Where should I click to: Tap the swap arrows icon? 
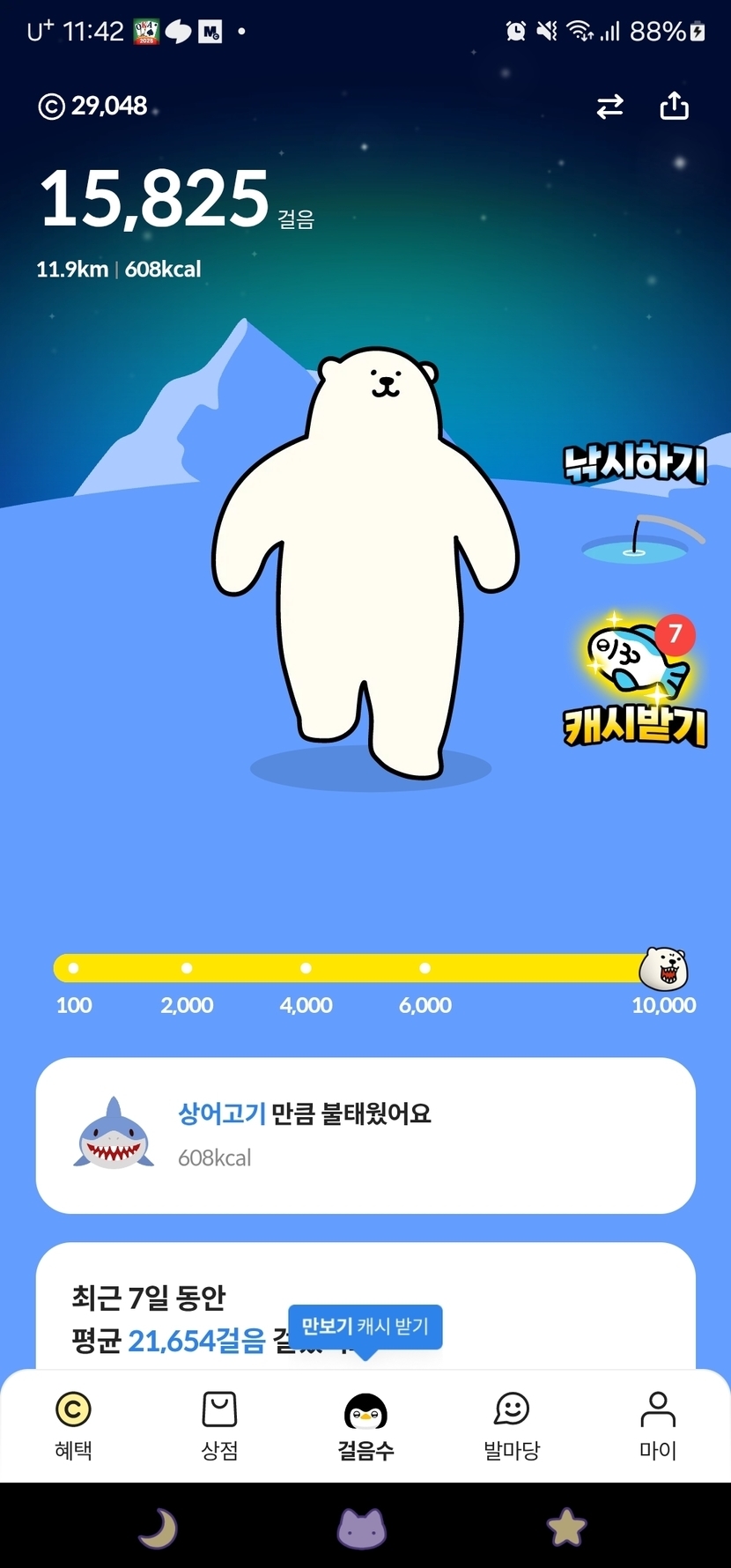coord(609,107)
